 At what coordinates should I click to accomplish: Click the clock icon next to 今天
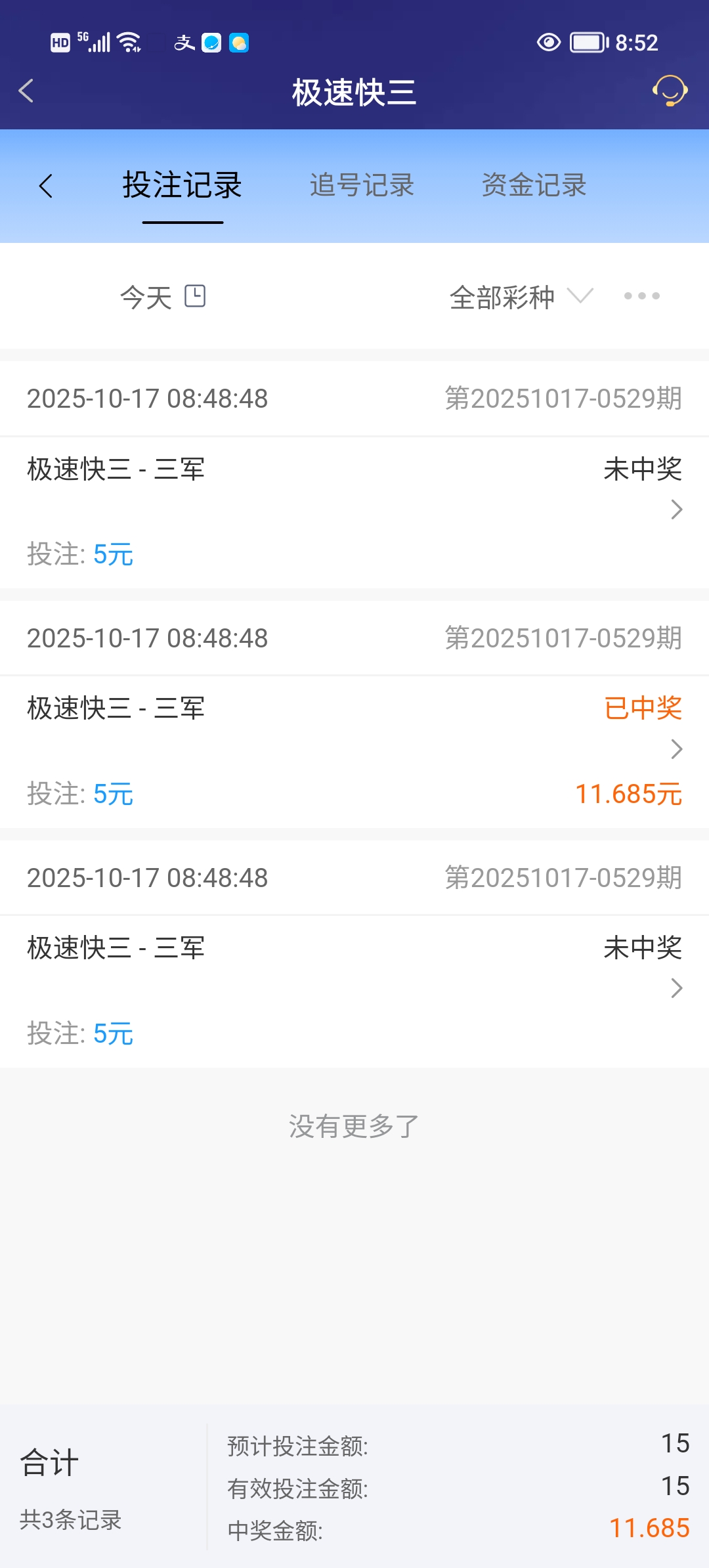[x=196, y=296]
